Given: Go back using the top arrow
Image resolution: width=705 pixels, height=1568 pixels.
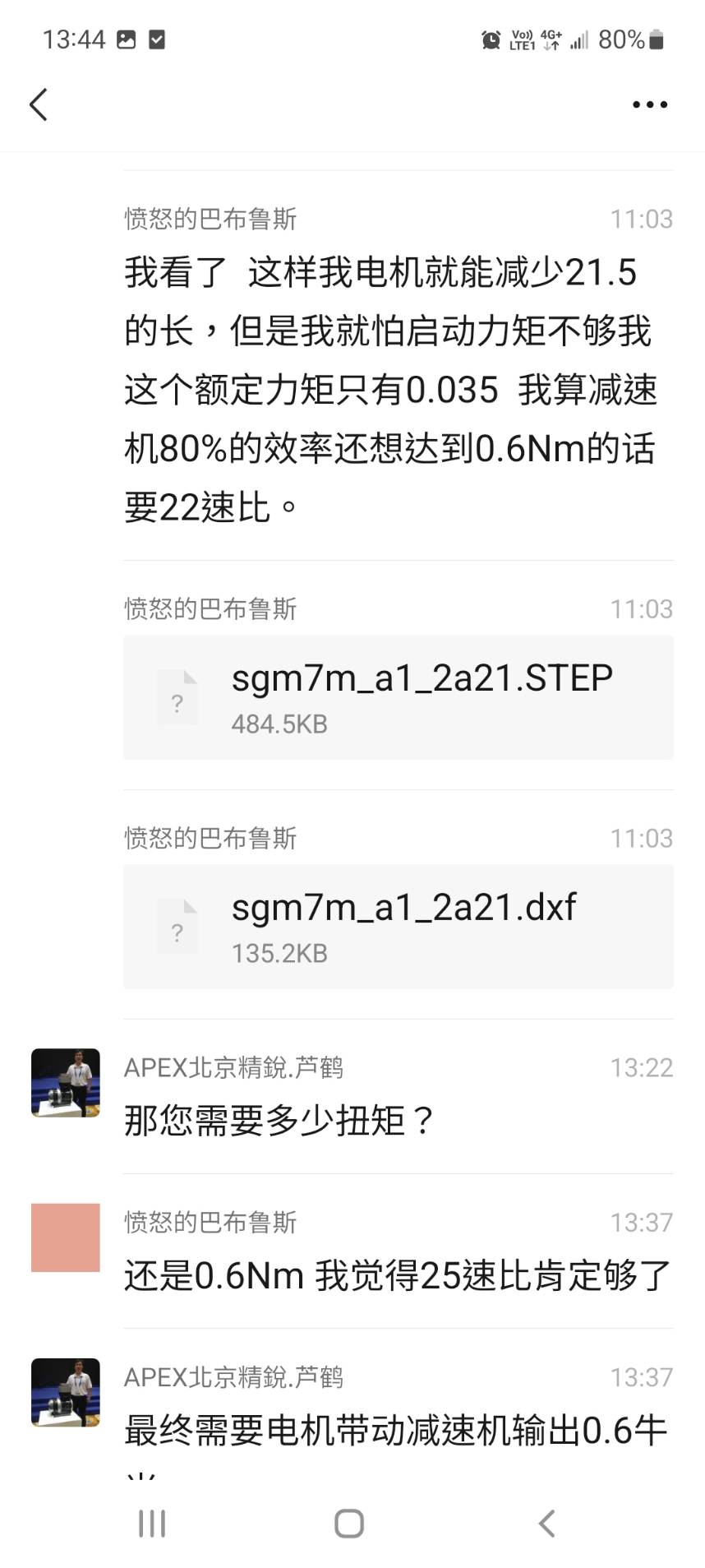Looking at the screenshot, I should [x=39, y=104].
